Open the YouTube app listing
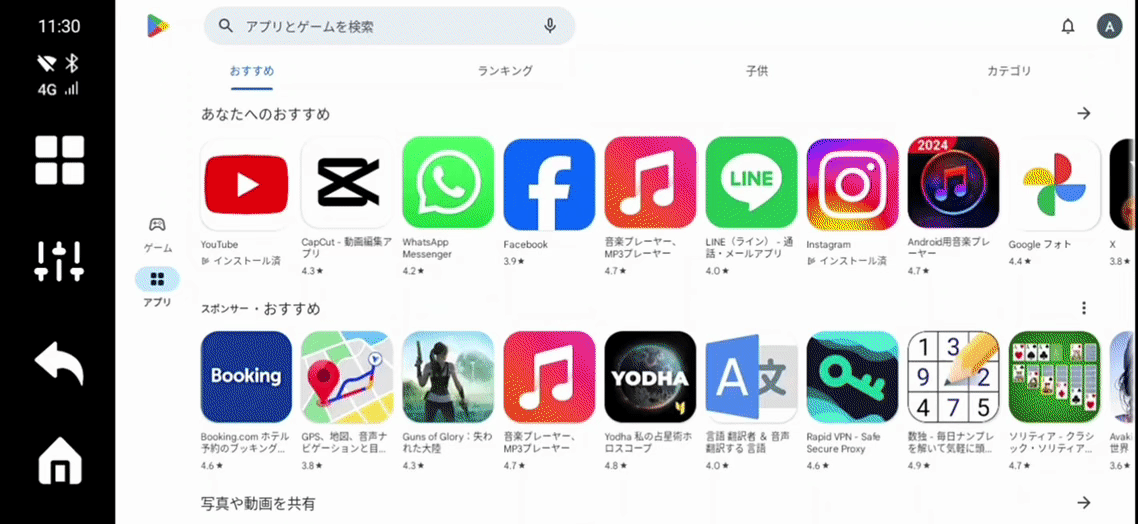1138x524 pixels. (x=246, y=185)
